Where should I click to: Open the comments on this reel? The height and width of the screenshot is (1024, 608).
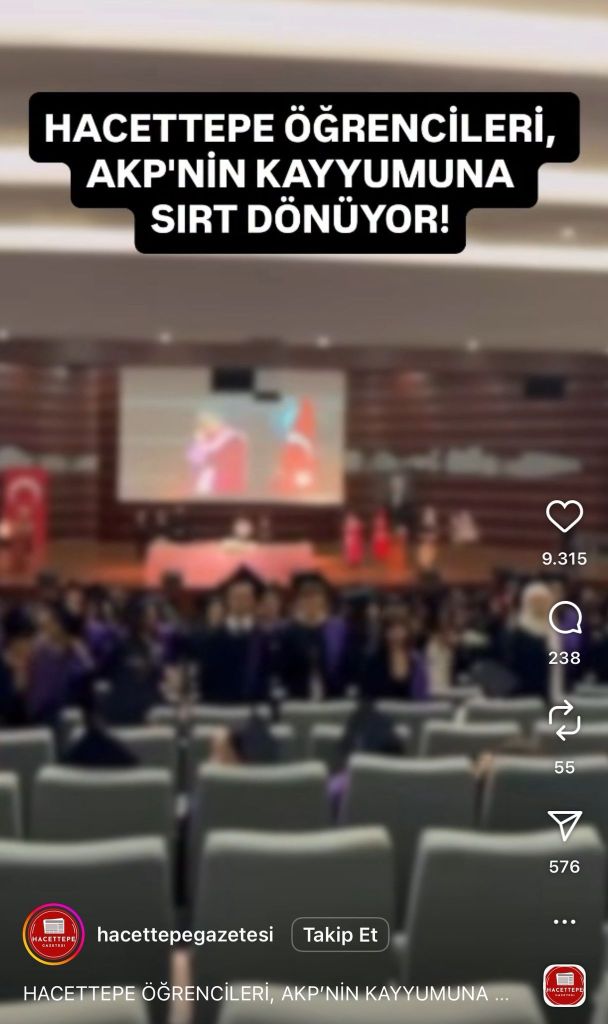(564, 619)
